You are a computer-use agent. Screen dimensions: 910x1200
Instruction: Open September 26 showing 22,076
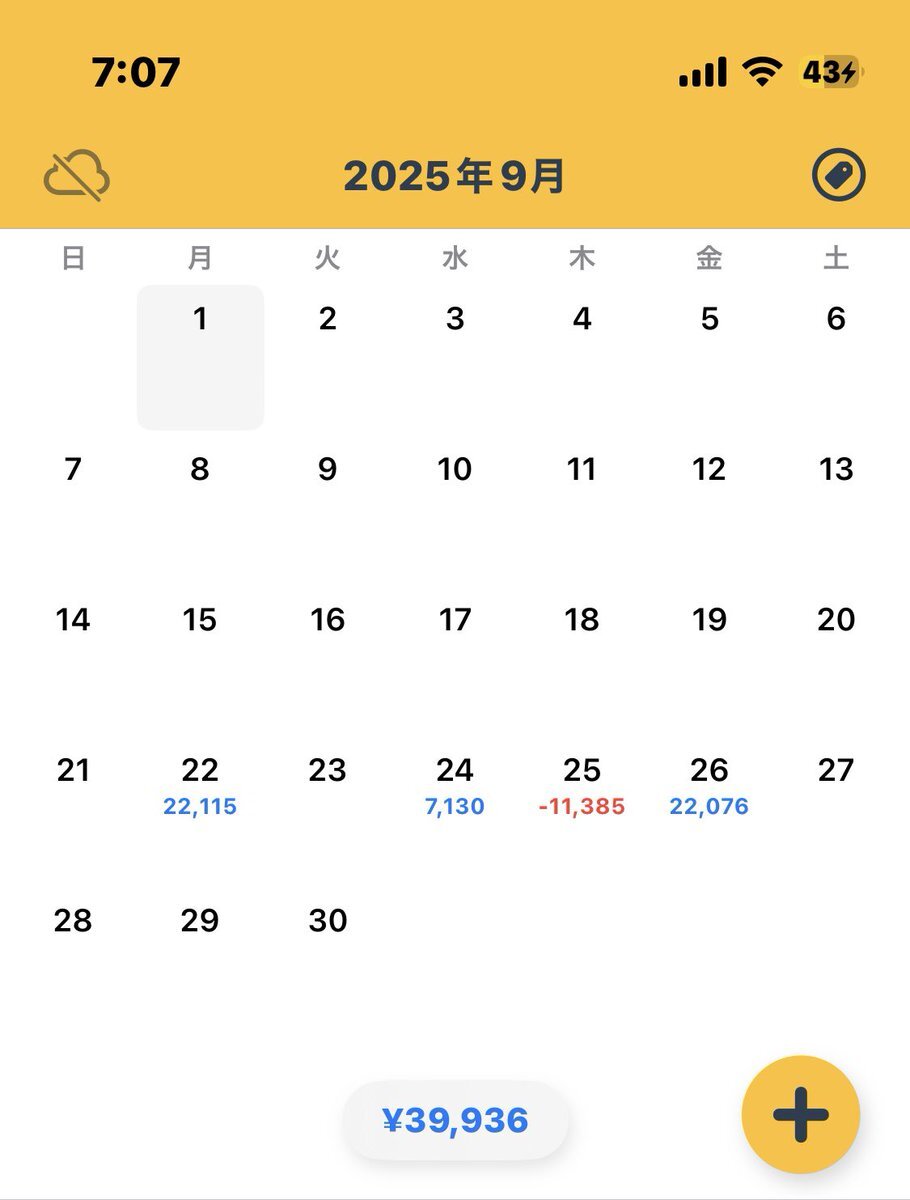(x=709, y=787)
